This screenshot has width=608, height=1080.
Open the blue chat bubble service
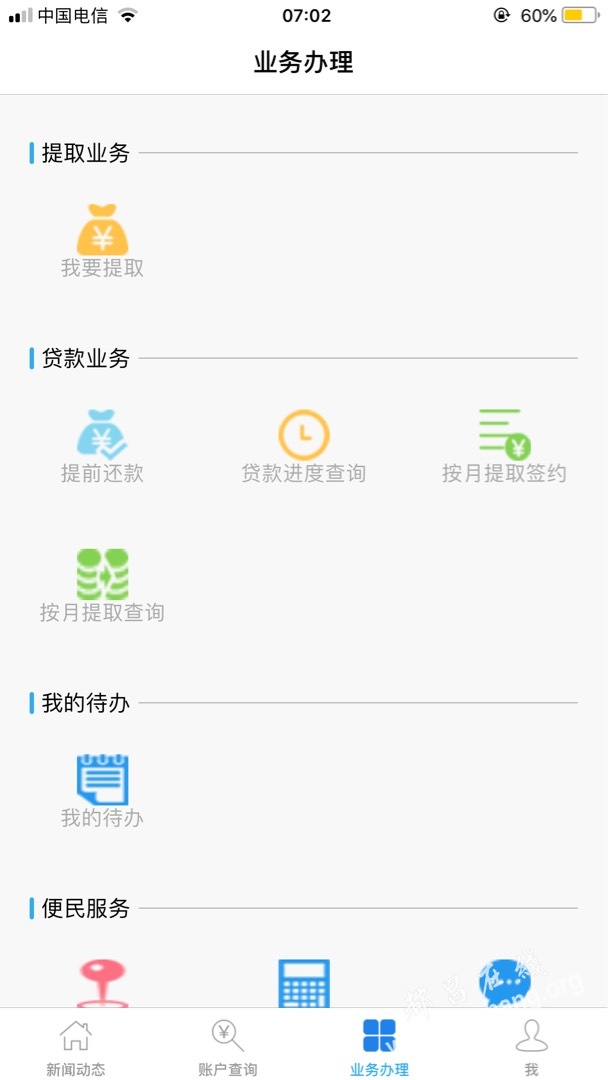tap(505, 984)
